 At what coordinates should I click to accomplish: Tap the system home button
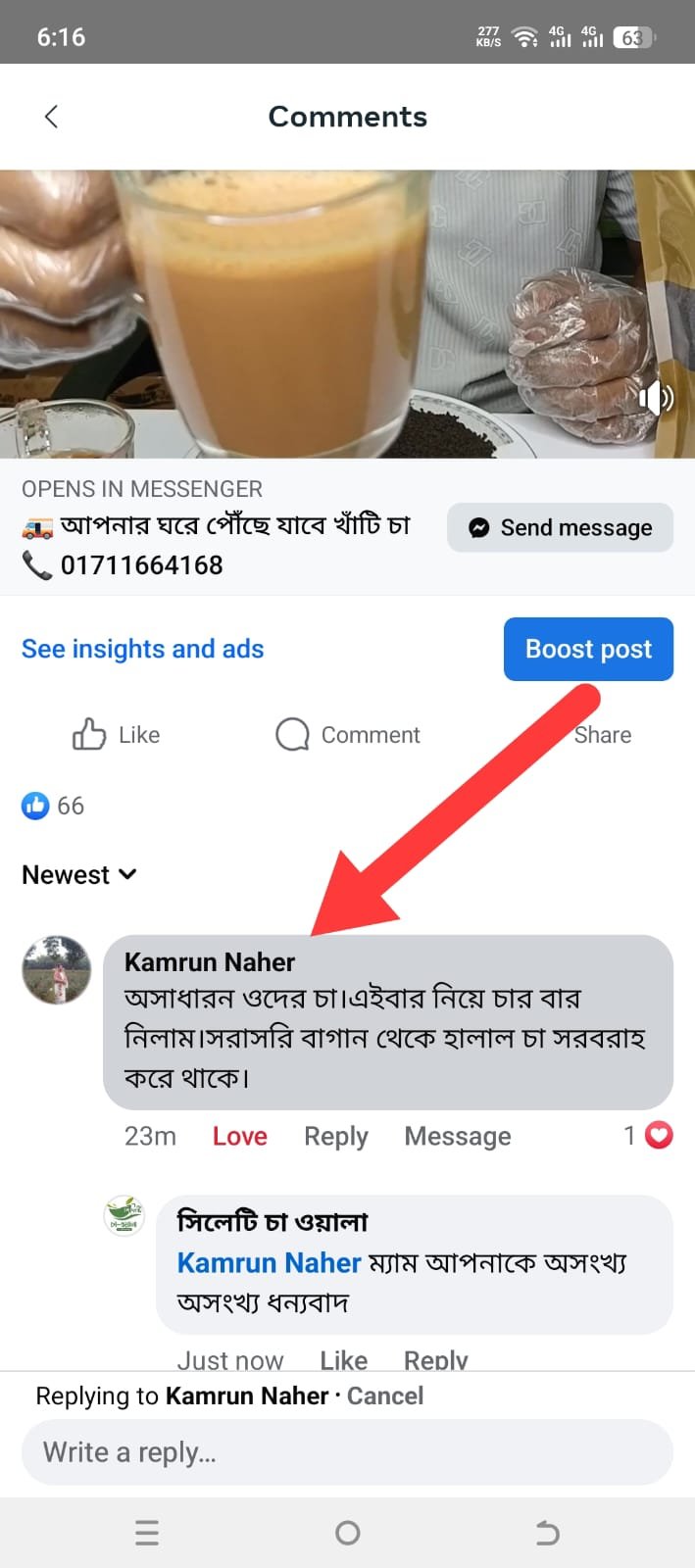click(x=347, y=1533)
